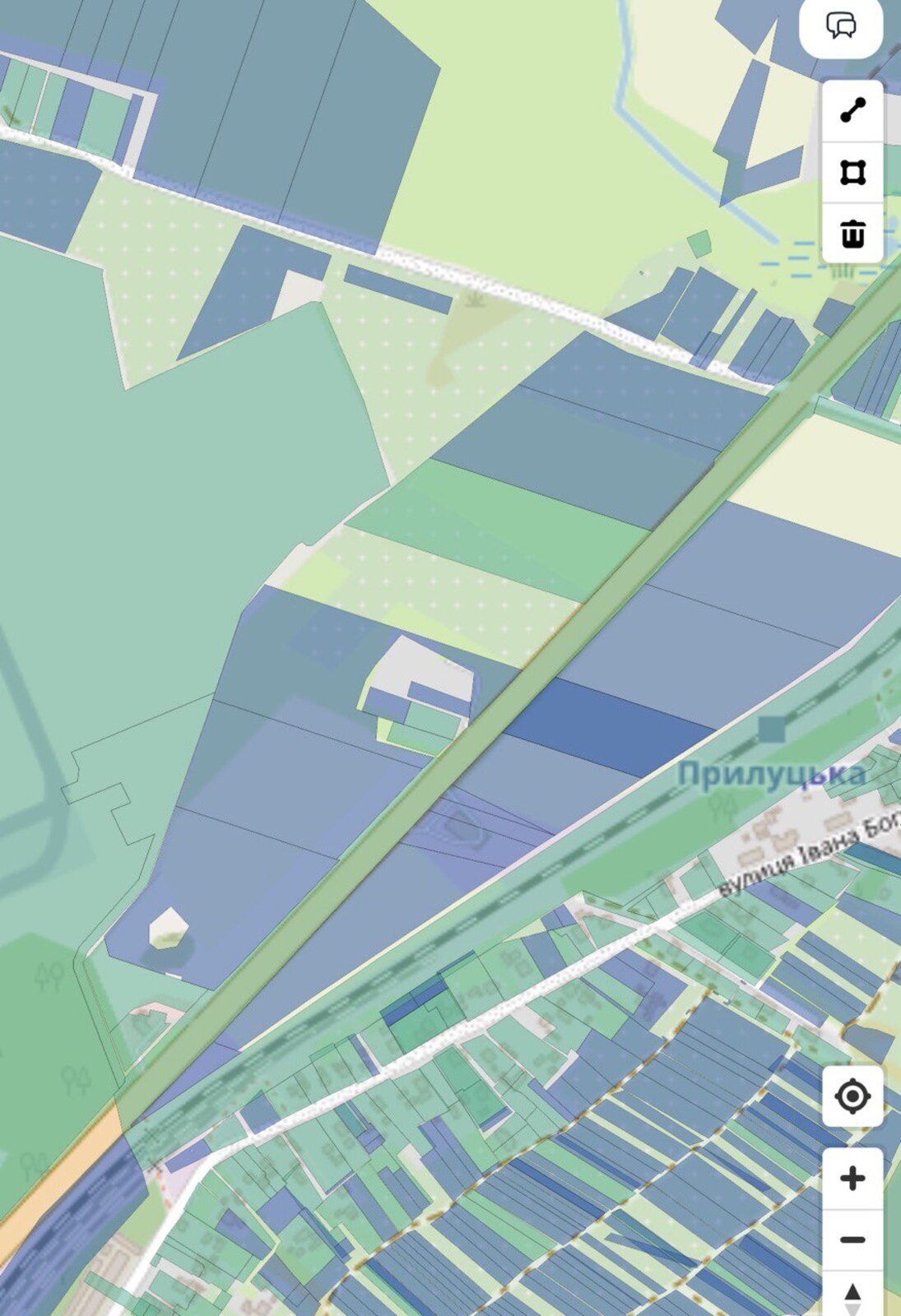The width and height of the screenshot is (901, 1316).
Task: Zoom in with the plus button
Action: coord(852,1179)
